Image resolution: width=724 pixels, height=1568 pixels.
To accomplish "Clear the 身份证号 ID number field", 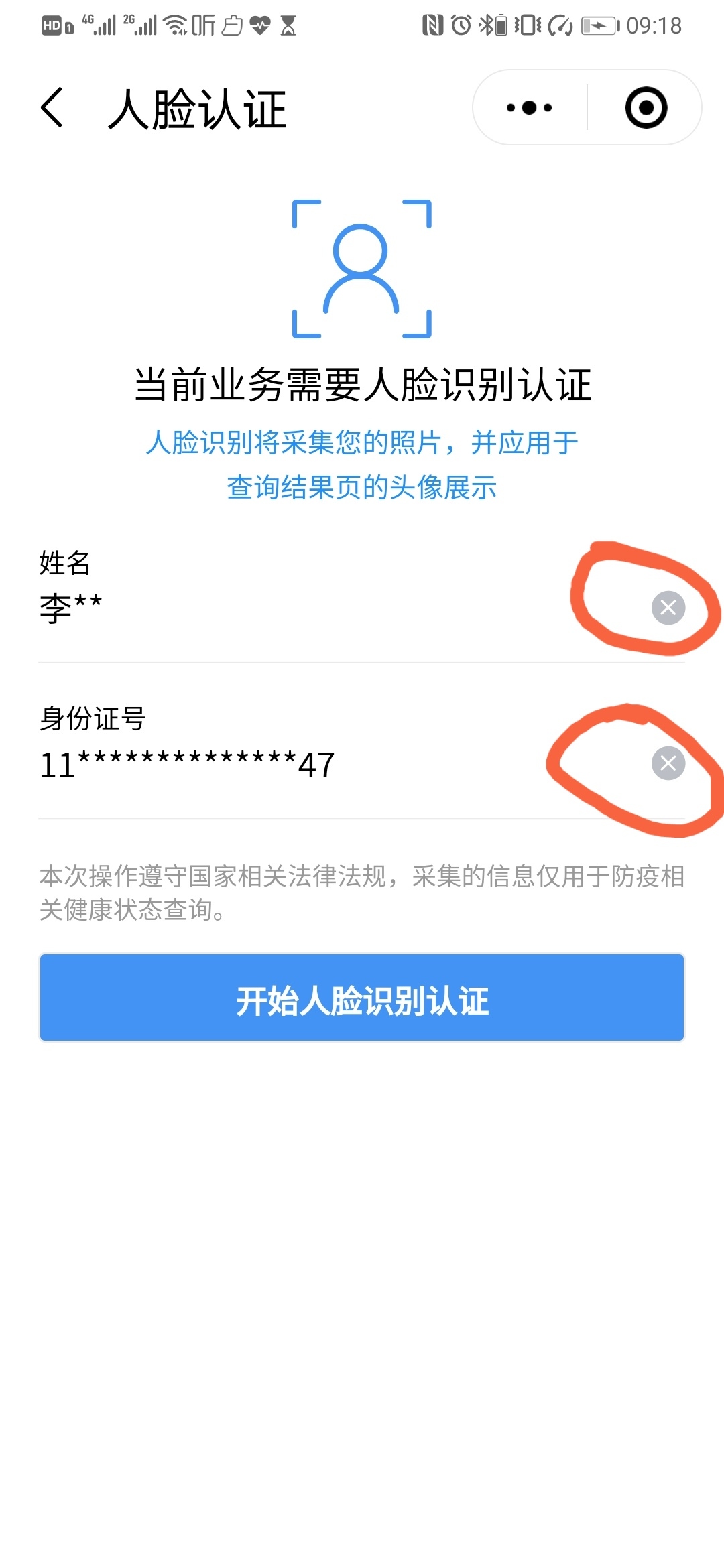I will click(x=667, y=764).
